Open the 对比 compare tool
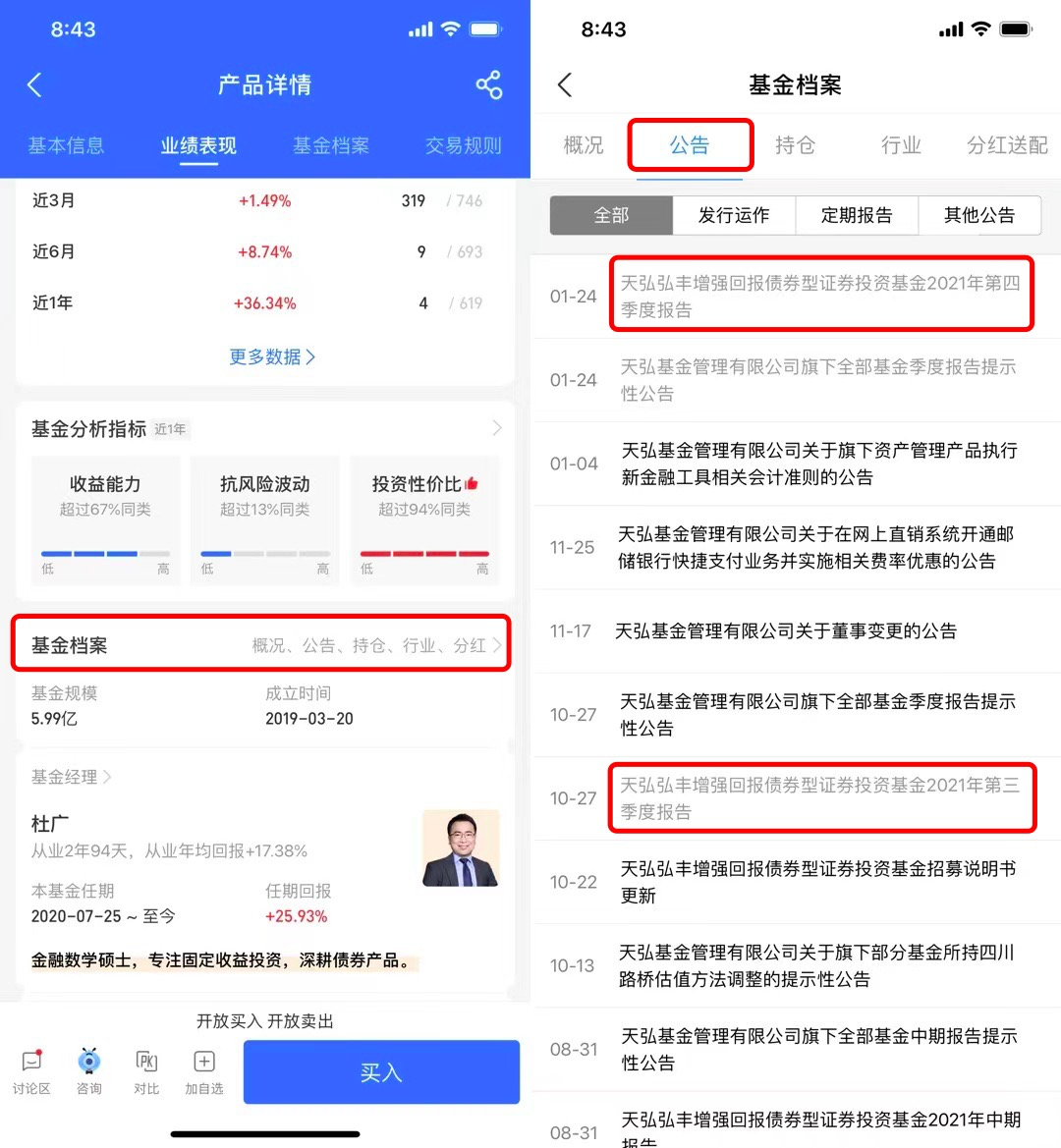This screenshot has height=1148, width=1061. (x=146, y=1070)
